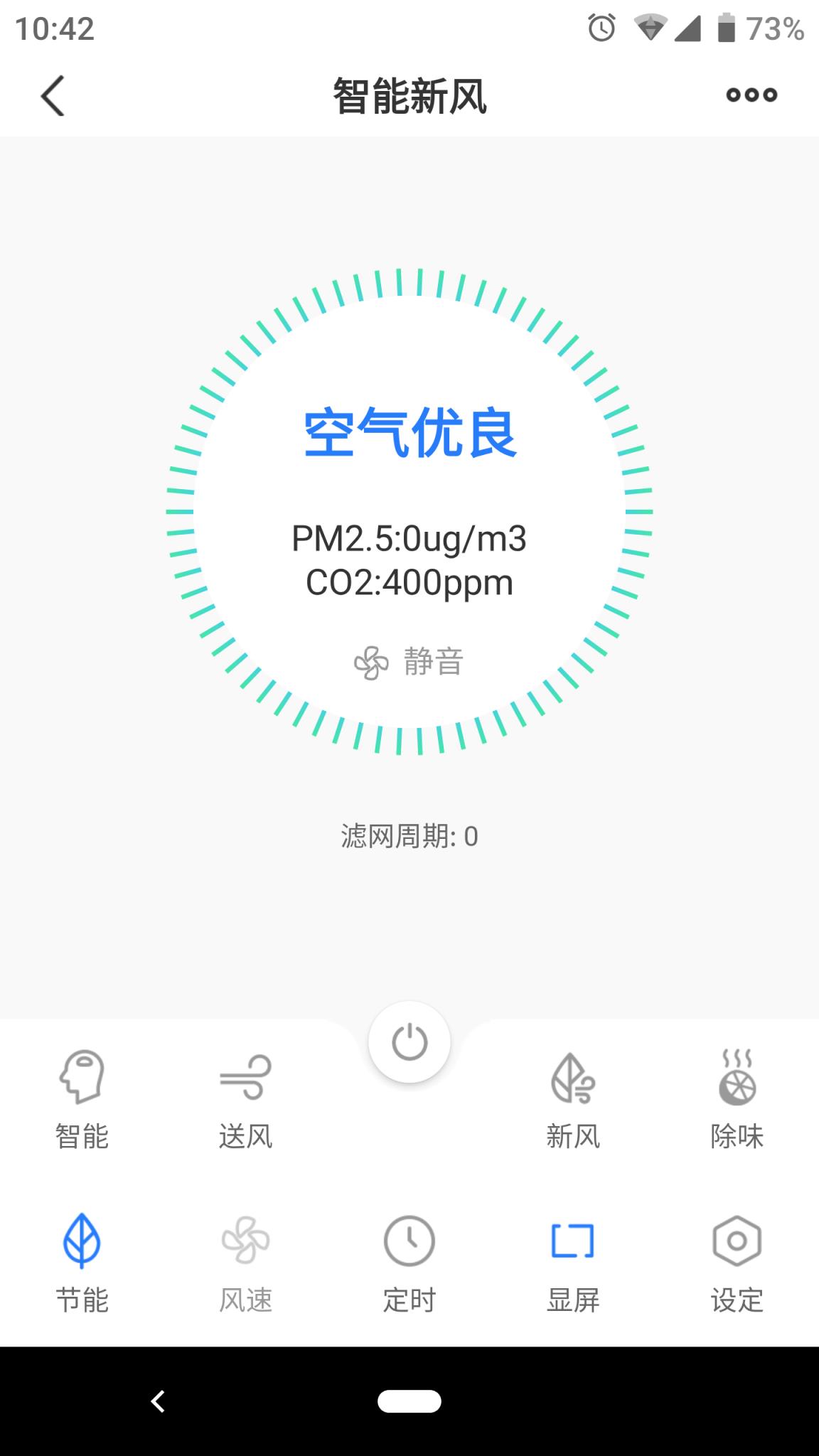The image size is (819, 1456).
Task: Tap the 智能新风 title text
Action: click(x=409, y=95)
